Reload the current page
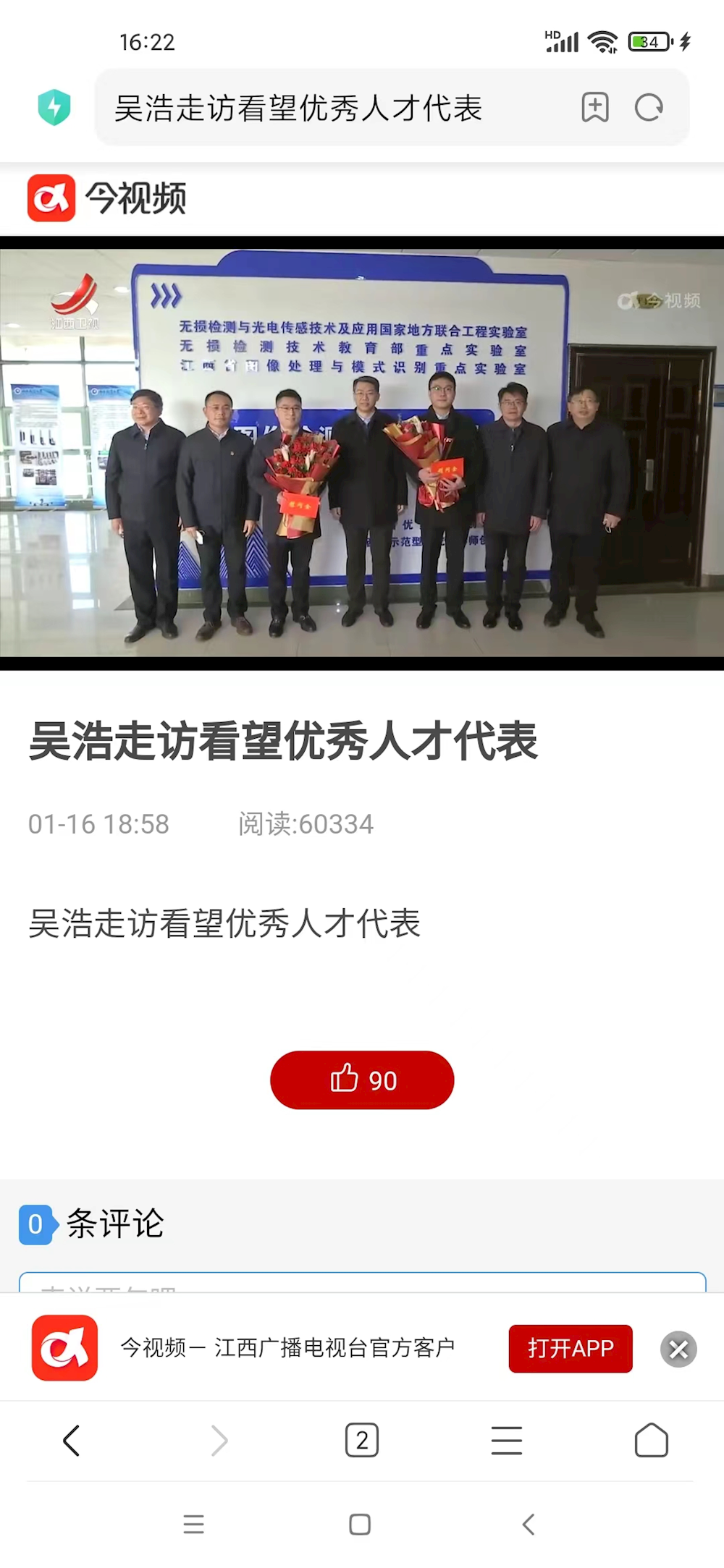724x1568 pixels. click(x=649, y=108)
